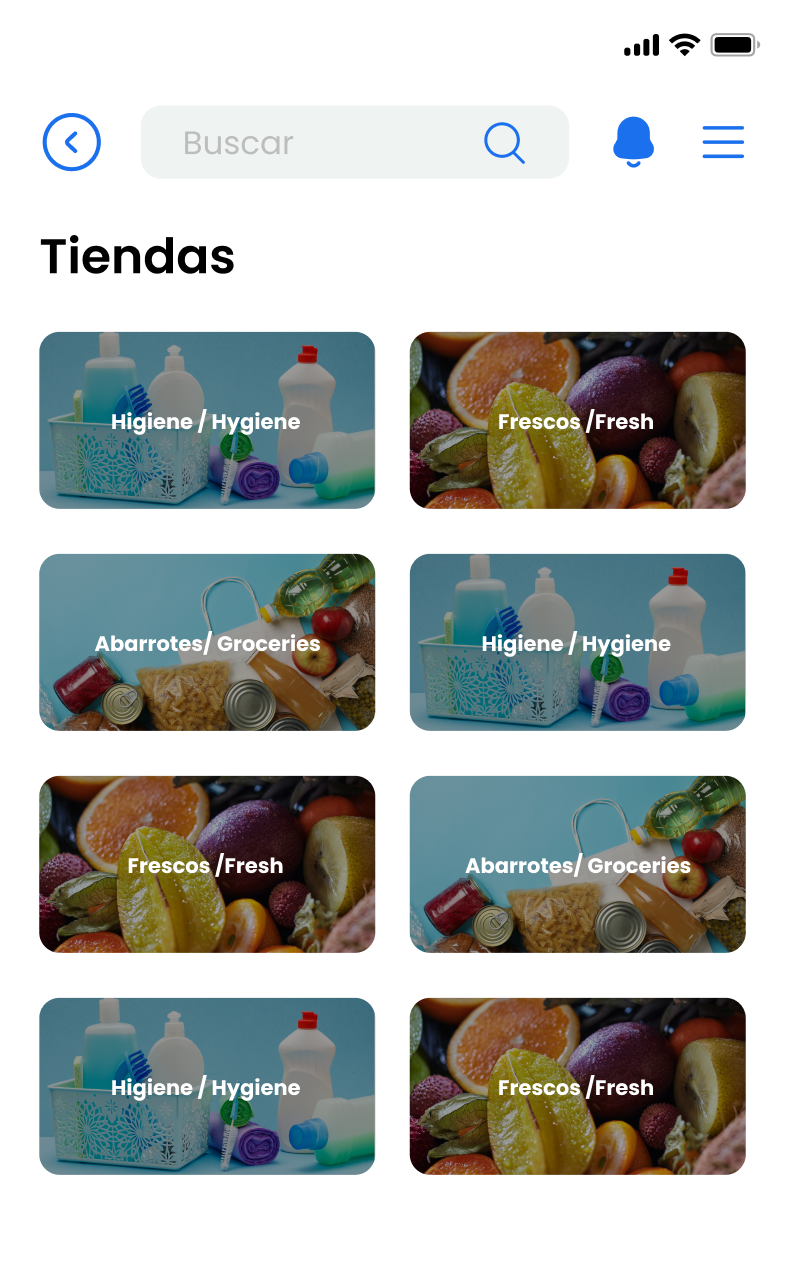Open the top Frescos / Fresh store

577,420
